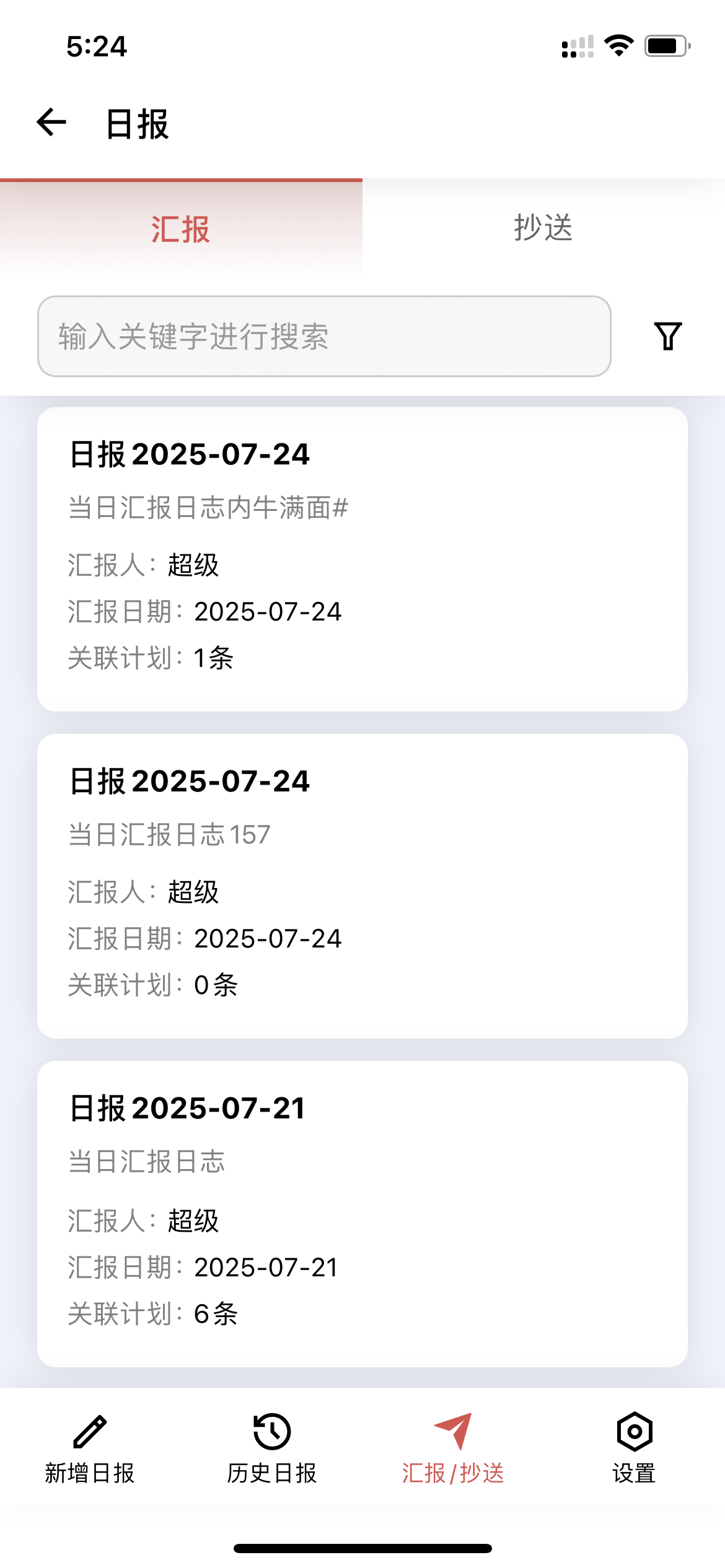The width and height of the screenshot is (725, 1568).
Task: Tap the paper plane icon for 汇报/抄送
Action: pyautogui.click(x=453, y=1431)
